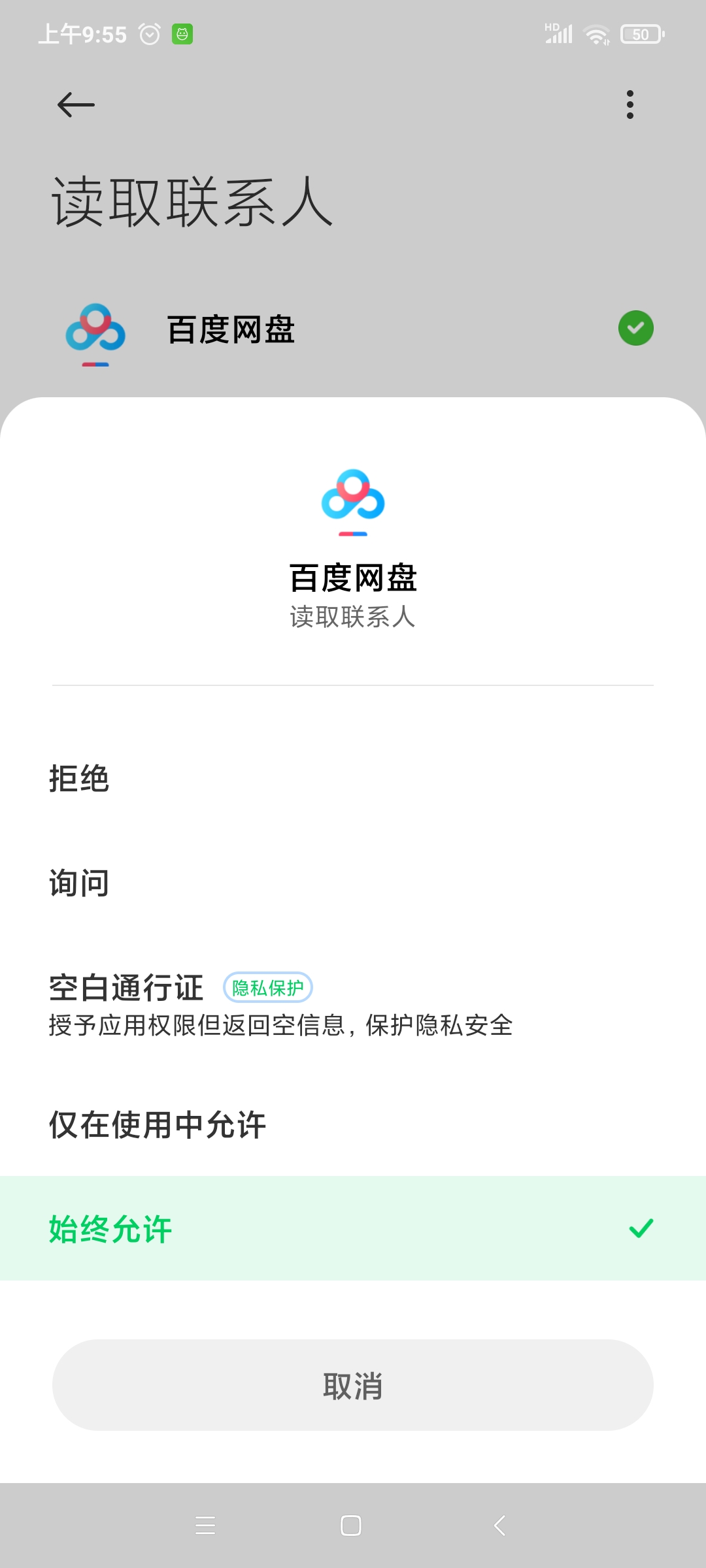Select 始终允许 option
Image resolution: width=706 pixels, height=1568 pixels.
[x=353, y=1228]
